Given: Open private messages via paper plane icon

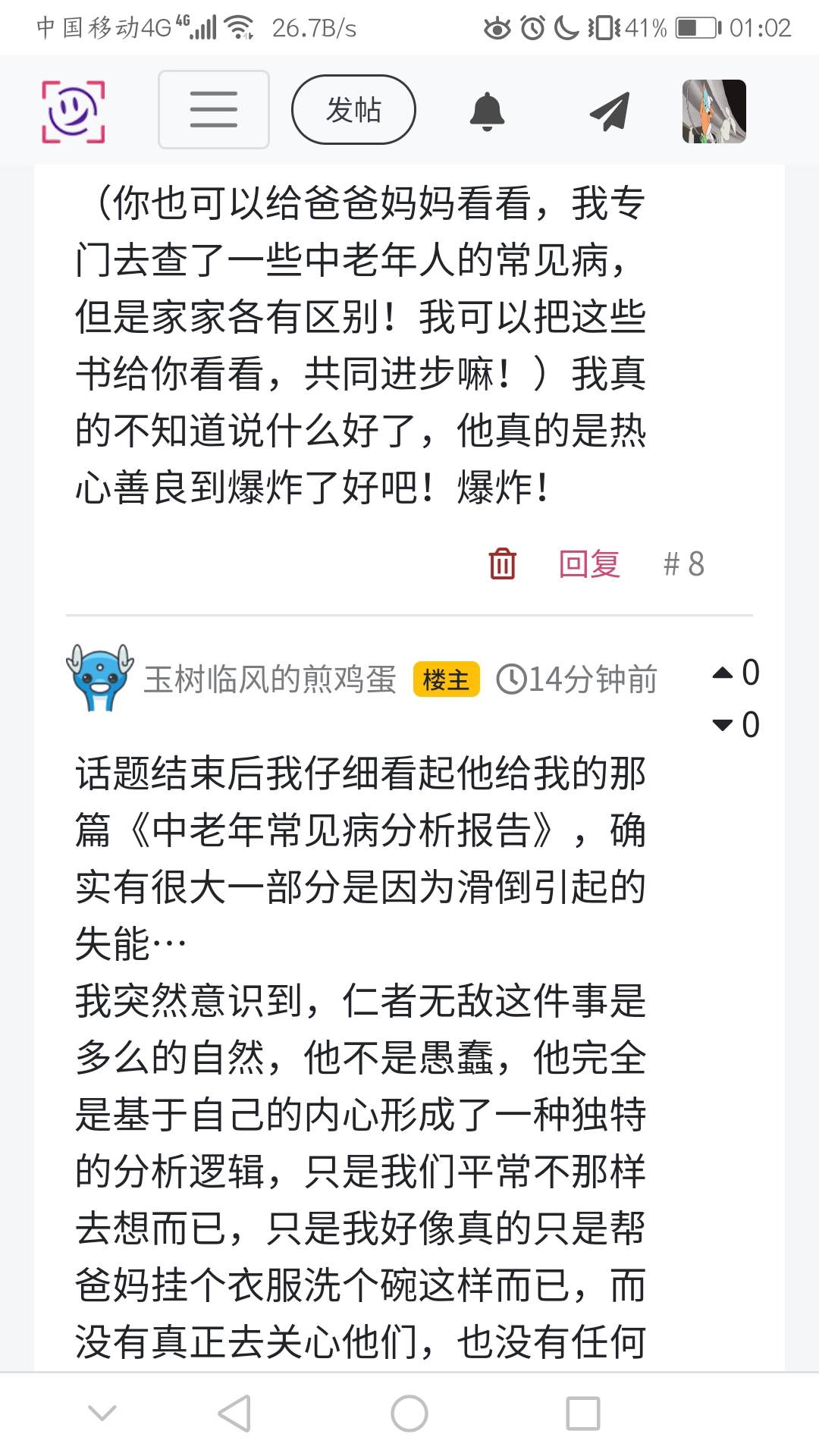Looking at the screenshot, I should 610,111.
